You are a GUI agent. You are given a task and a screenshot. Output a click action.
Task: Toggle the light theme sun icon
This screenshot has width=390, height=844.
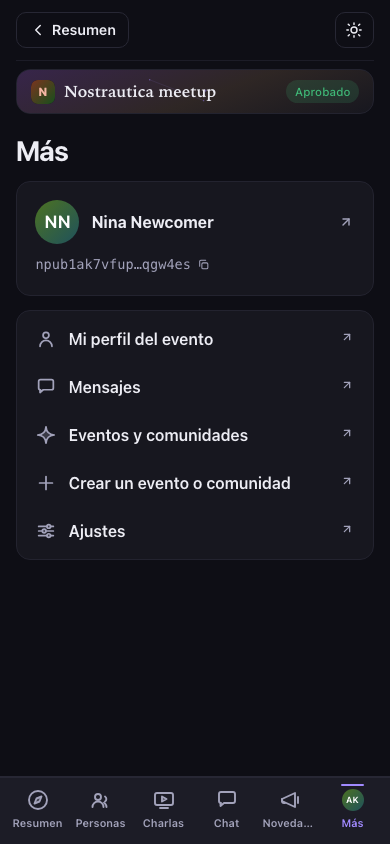coord(354,30)
